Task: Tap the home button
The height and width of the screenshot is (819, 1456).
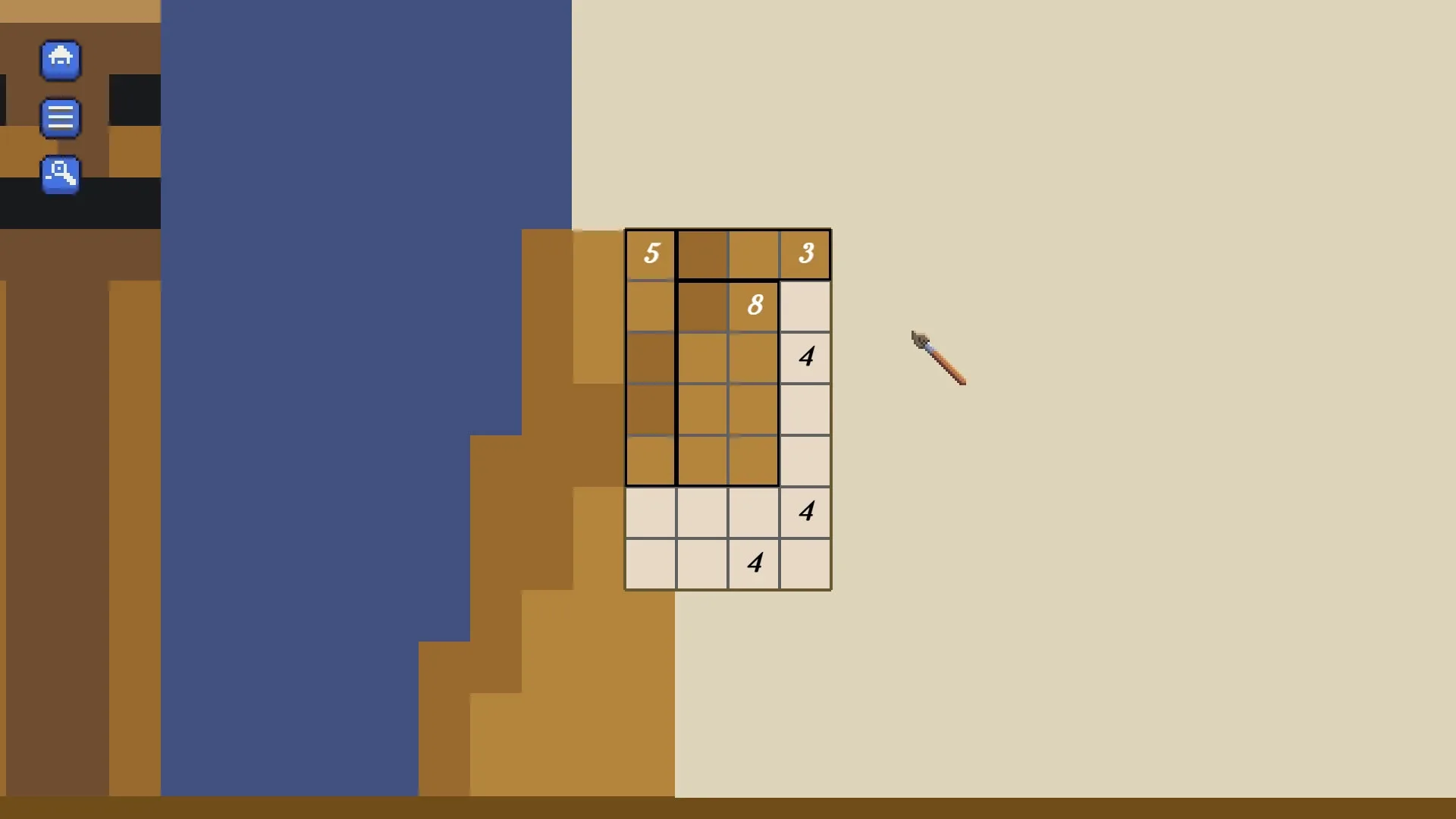Action: click(x=61, y=60)
